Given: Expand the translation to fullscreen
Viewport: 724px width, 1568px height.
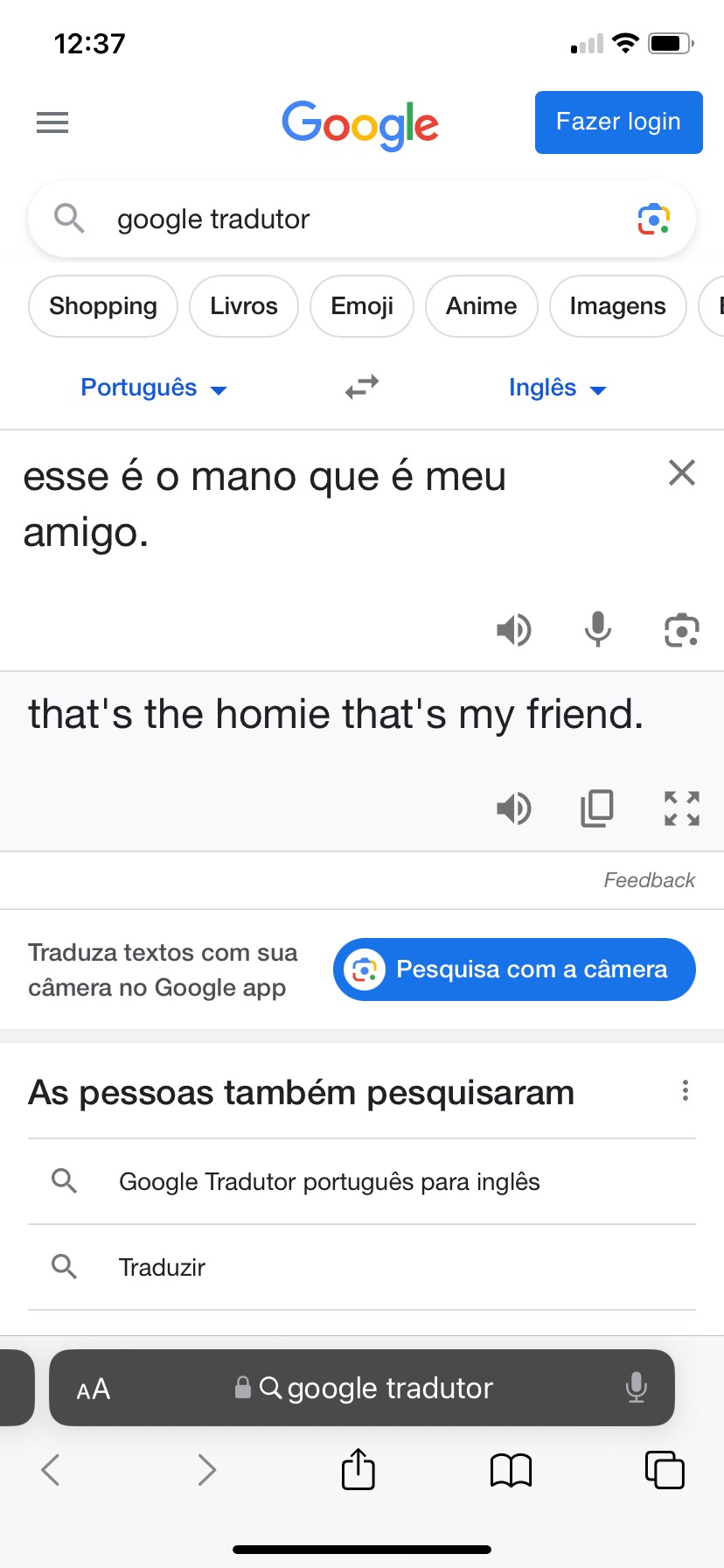Looking at the screenshot, I should pos(682,808).
